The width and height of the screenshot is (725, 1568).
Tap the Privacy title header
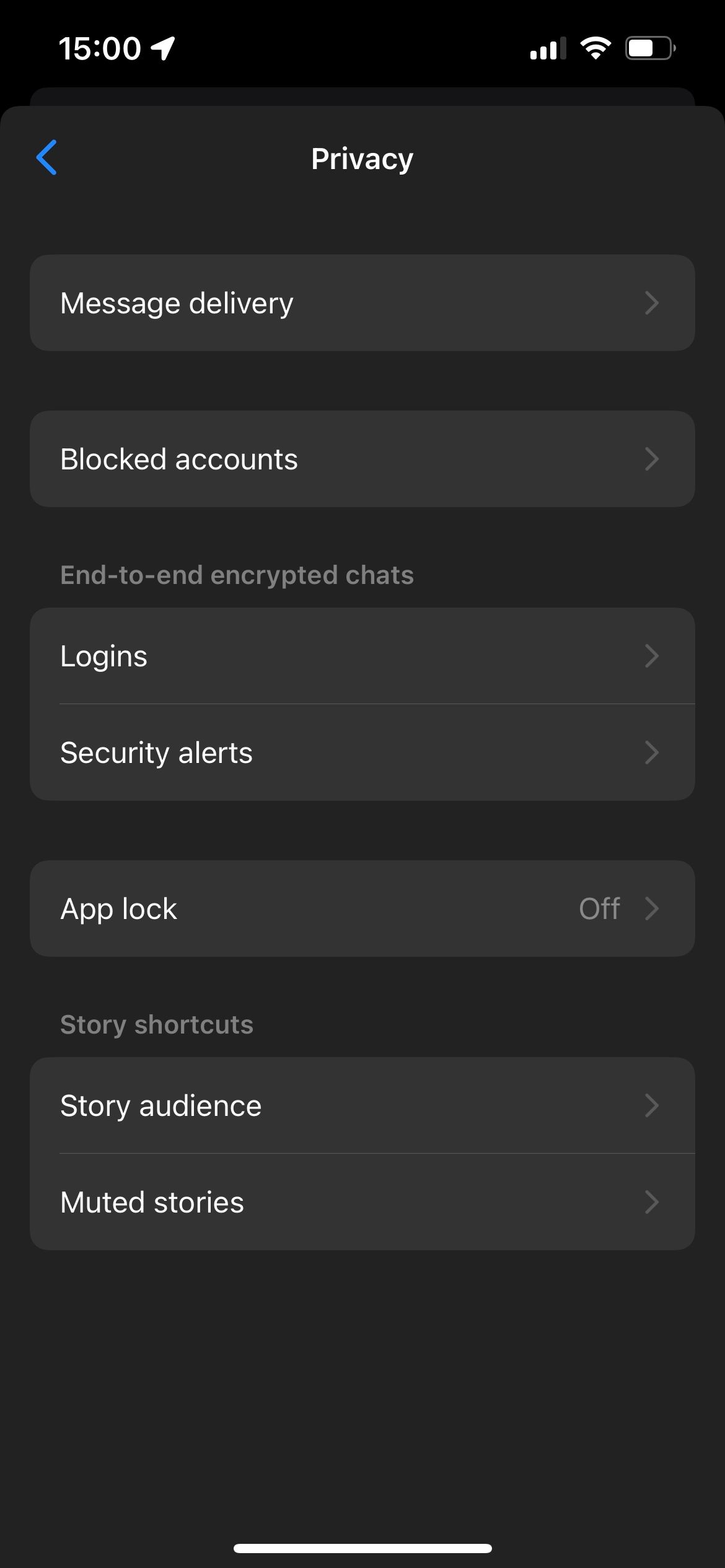coord(362,158)
